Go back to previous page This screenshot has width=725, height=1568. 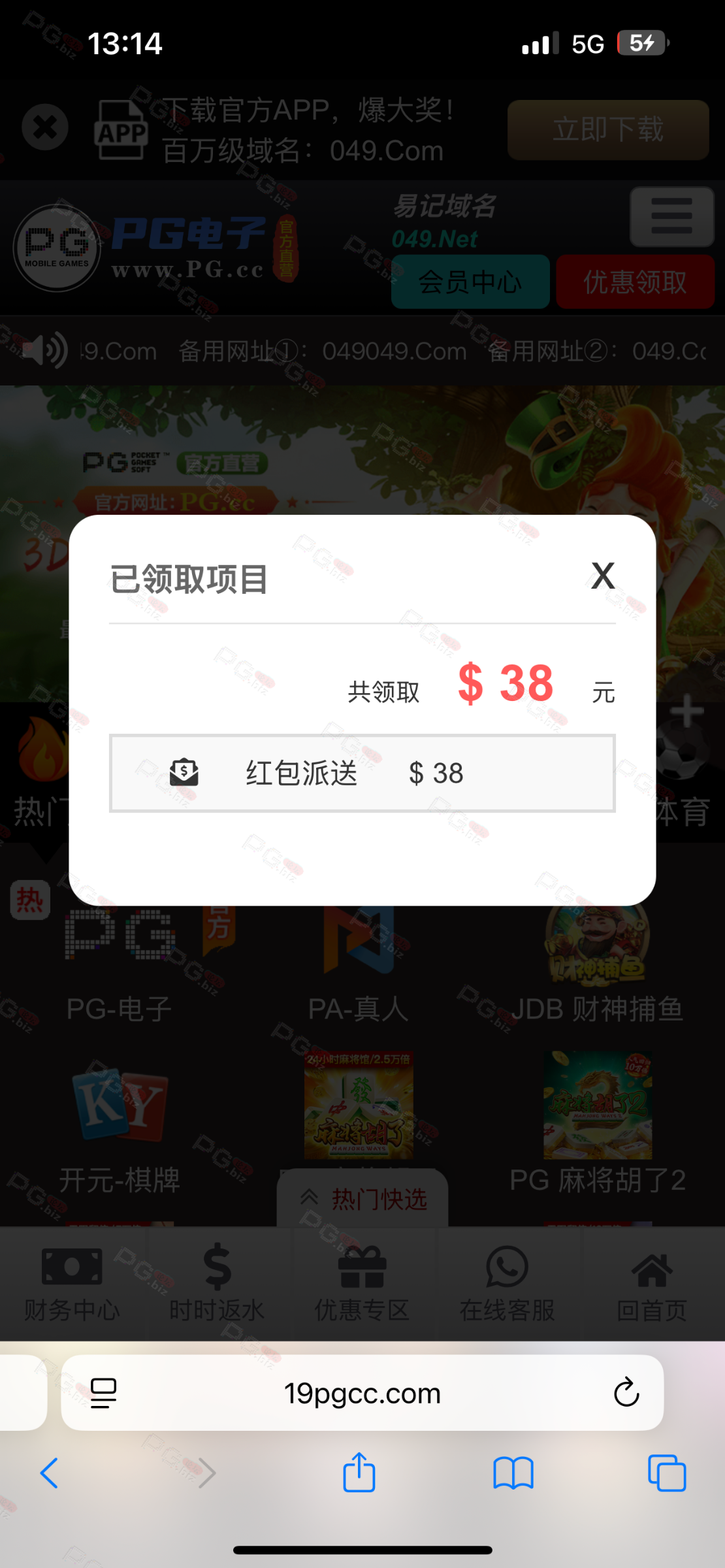pyautogui.click(x=50, y=1473)
